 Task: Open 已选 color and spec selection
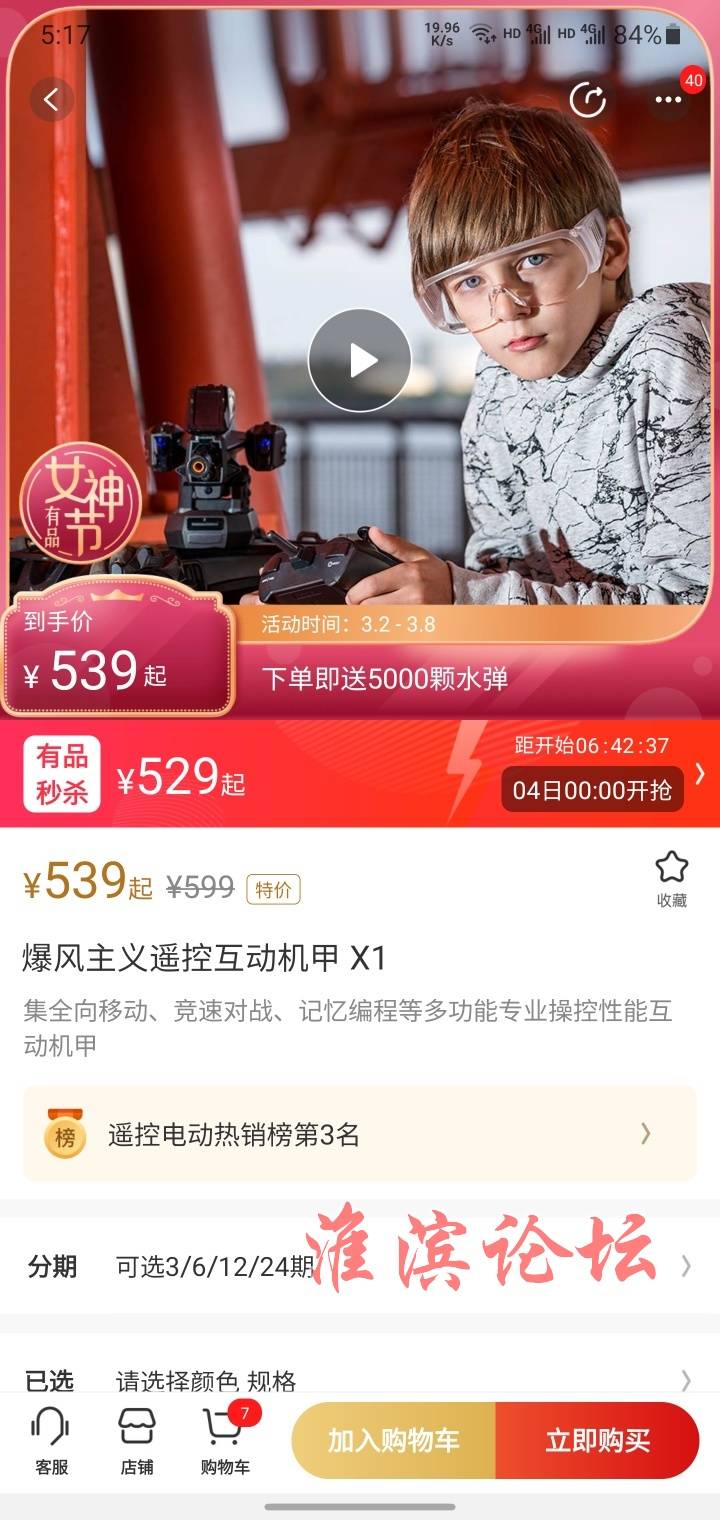pos(360,1380)
